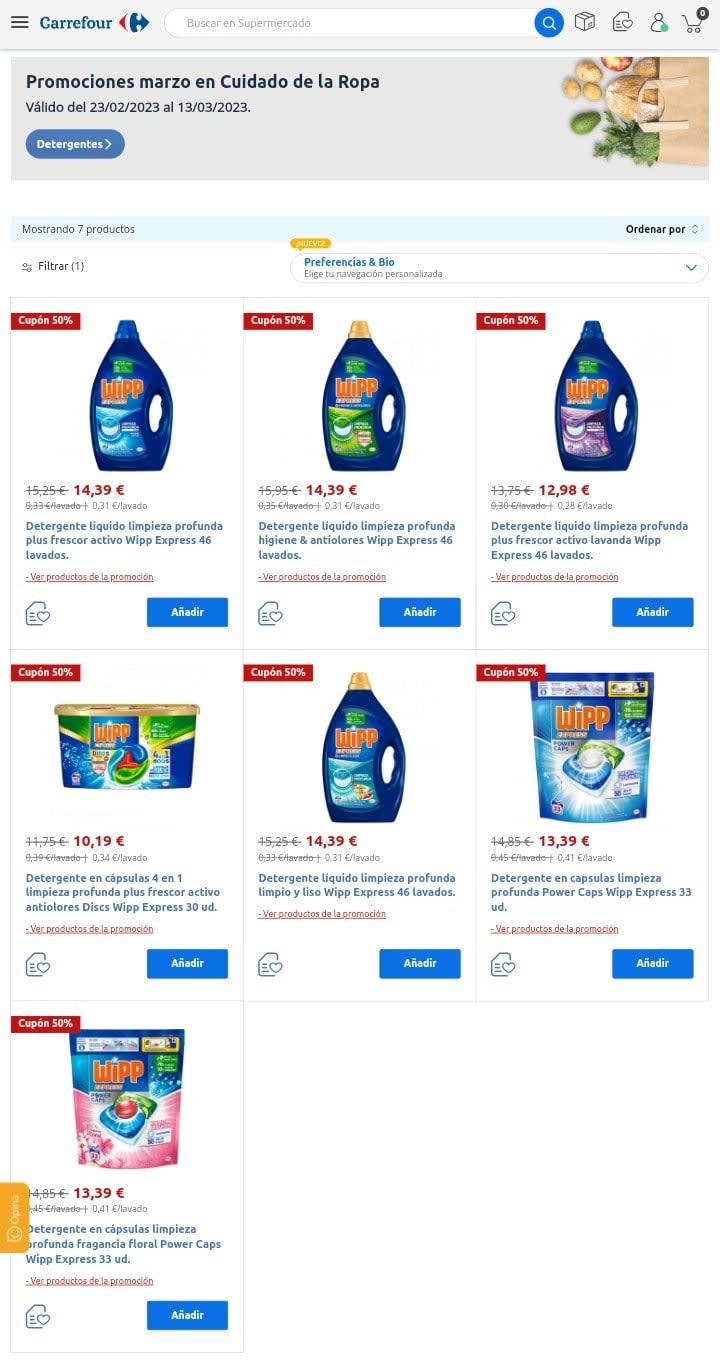Open the Carrefour home logo
This screenshot has height=1363, width=720.
tap(94, 23)
